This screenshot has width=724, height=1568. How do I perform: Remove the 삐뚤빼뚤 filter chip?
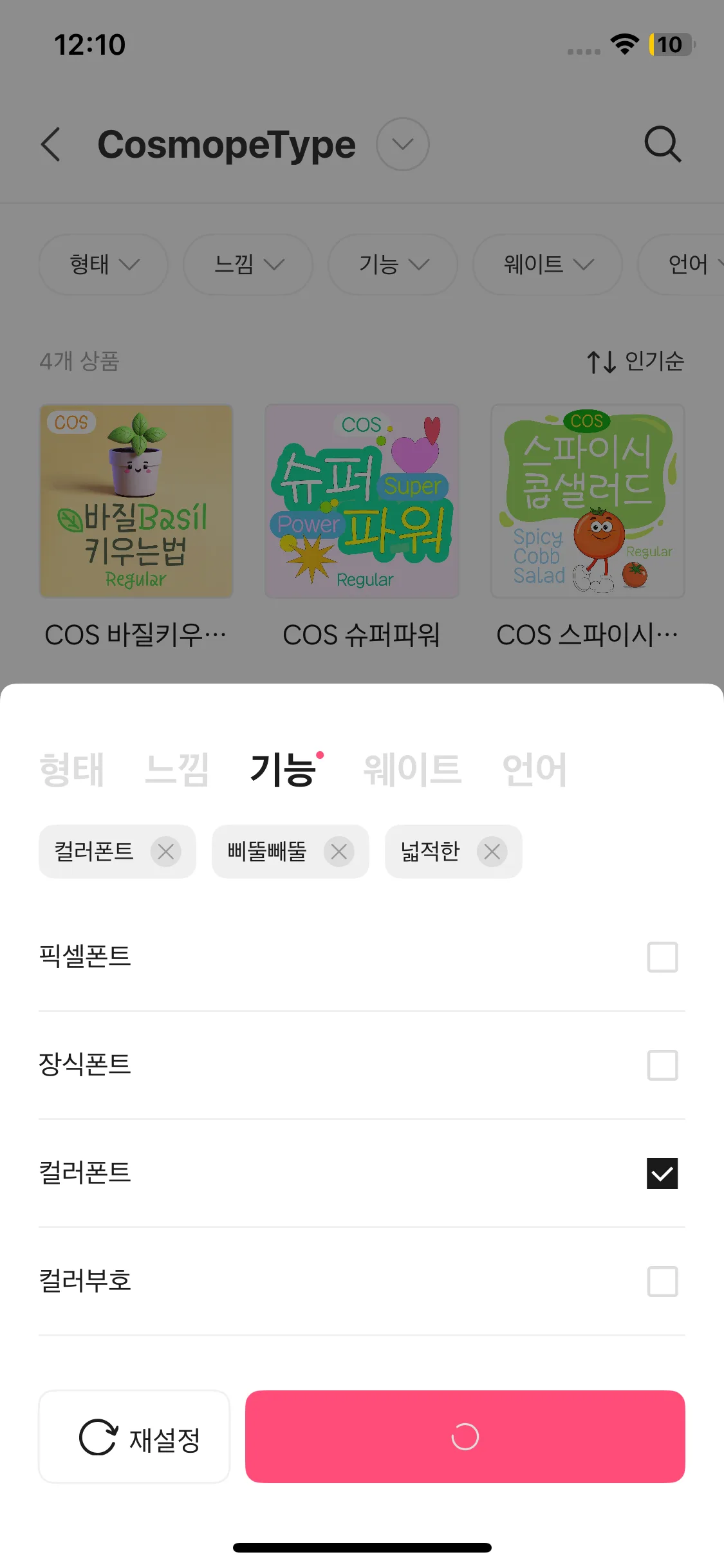(x=339, y=852)
